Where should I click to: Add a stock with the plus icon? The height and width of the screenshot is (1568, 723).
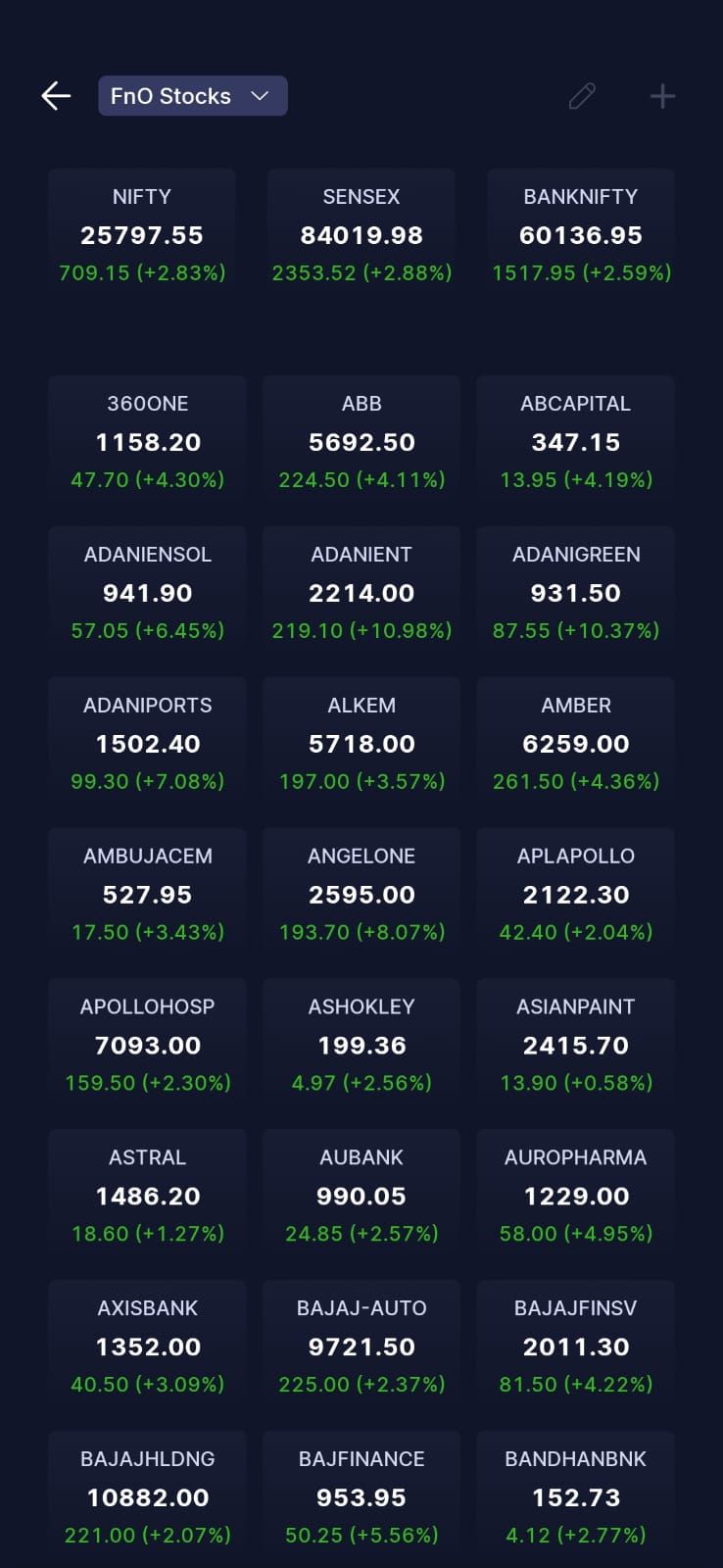tap(663, 96)
